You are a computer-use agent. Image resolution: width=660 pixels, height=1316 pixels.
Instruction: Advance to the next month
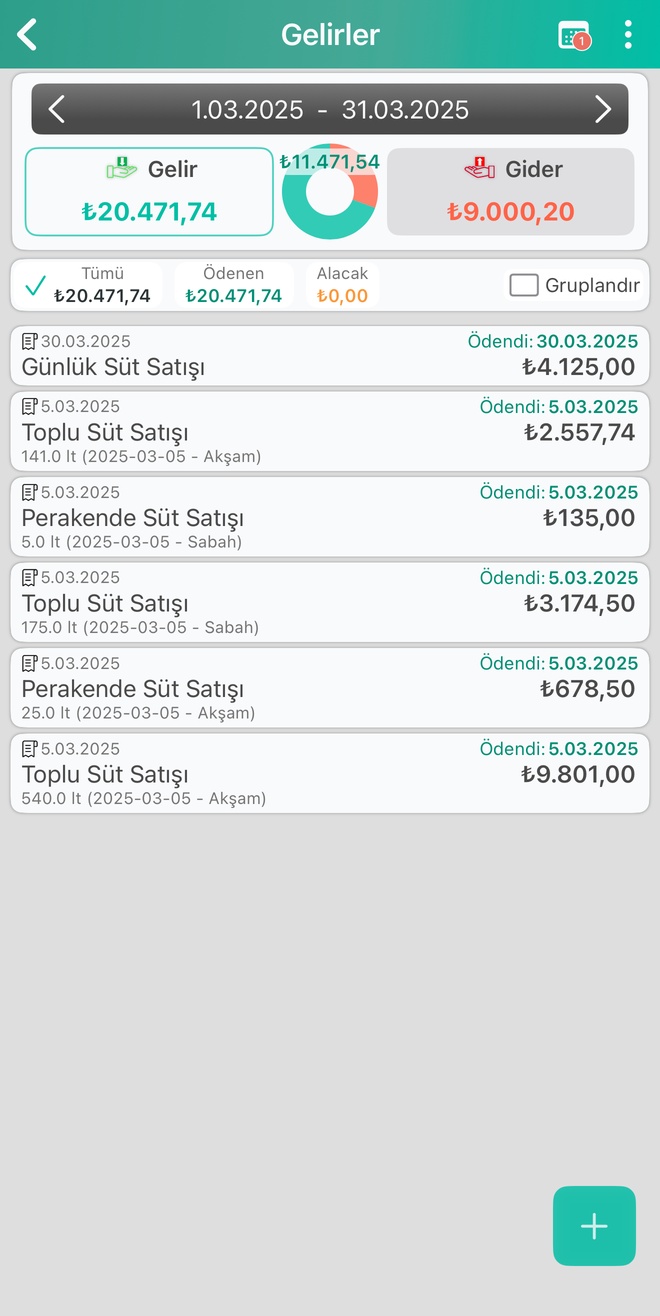tap(602, 109)
